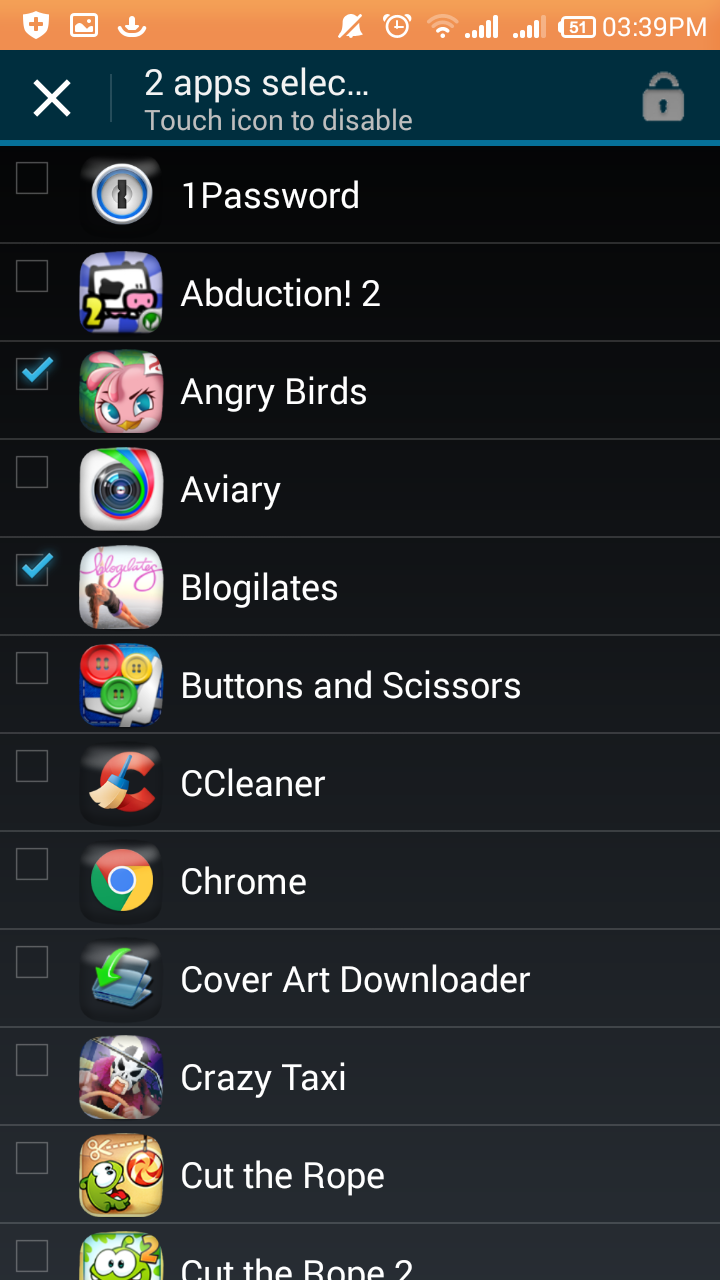Tick the Cover Art Downloader checkbox
This screenshot has height=1280, width=720.
pos(32,963)
